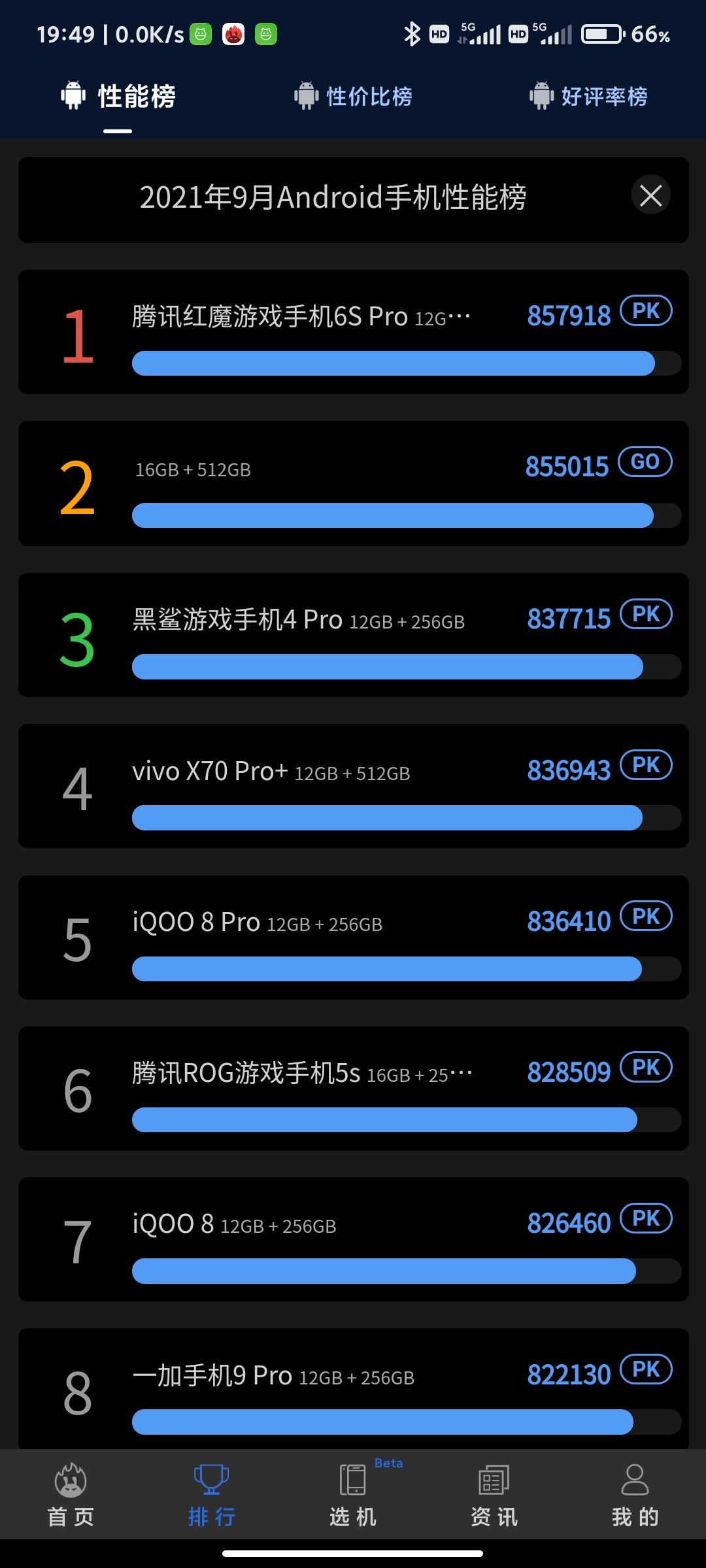Switch to the 性价比榜 tab
The height and width of the screenshot is (1568, 706).
354,97
